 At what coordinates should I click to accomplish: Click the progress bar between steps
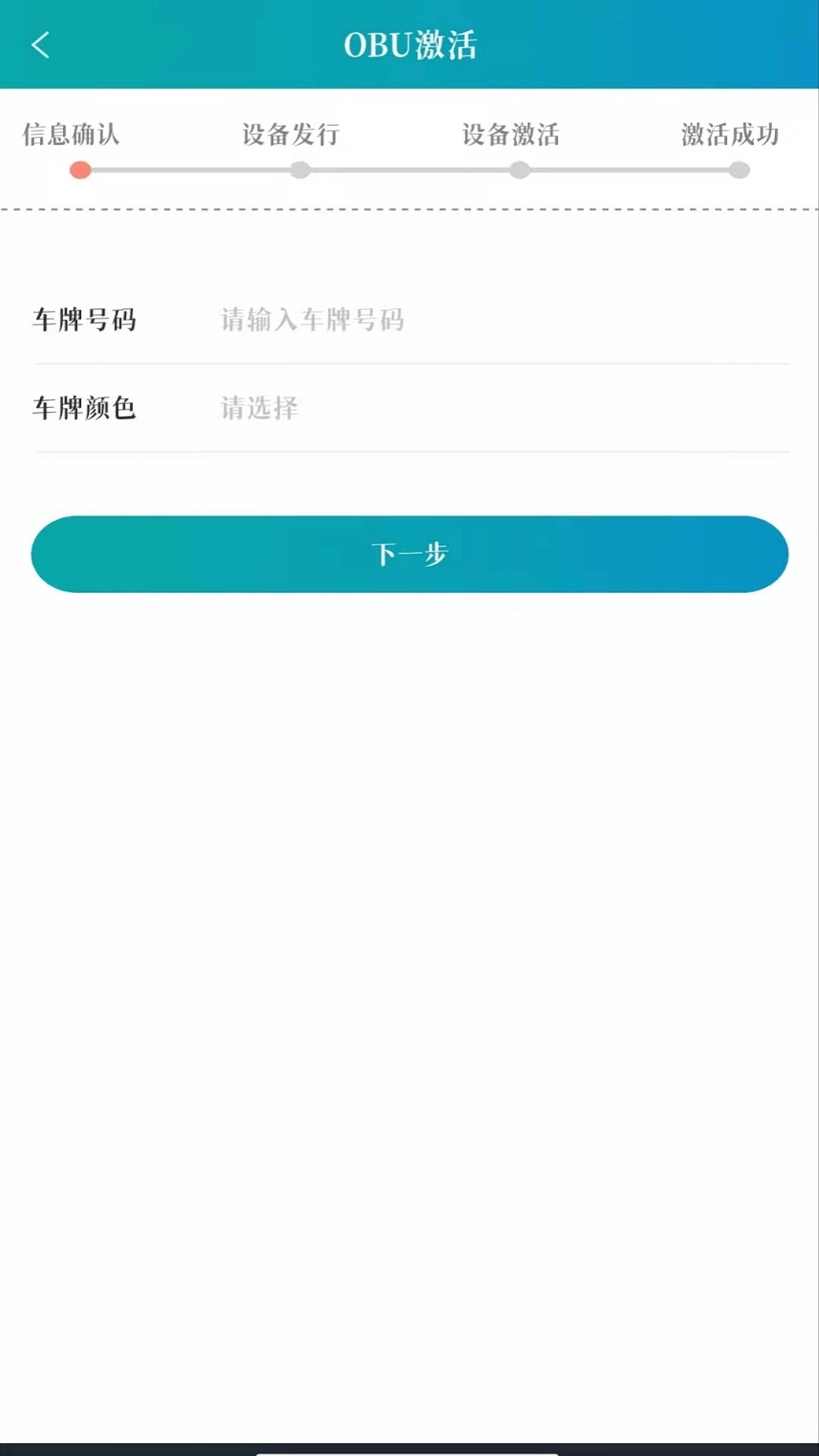pyautogui.click(x=409, y=171)
